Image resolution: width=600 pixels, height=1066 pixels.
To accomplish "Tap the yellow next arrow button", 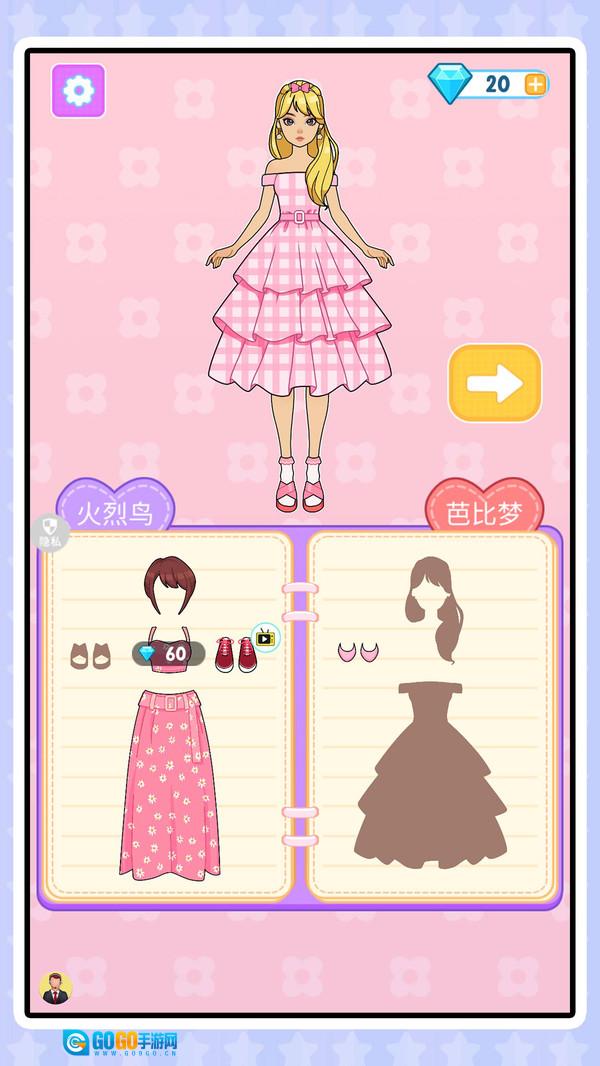I will pyautogui.click(x=494, y=382).
